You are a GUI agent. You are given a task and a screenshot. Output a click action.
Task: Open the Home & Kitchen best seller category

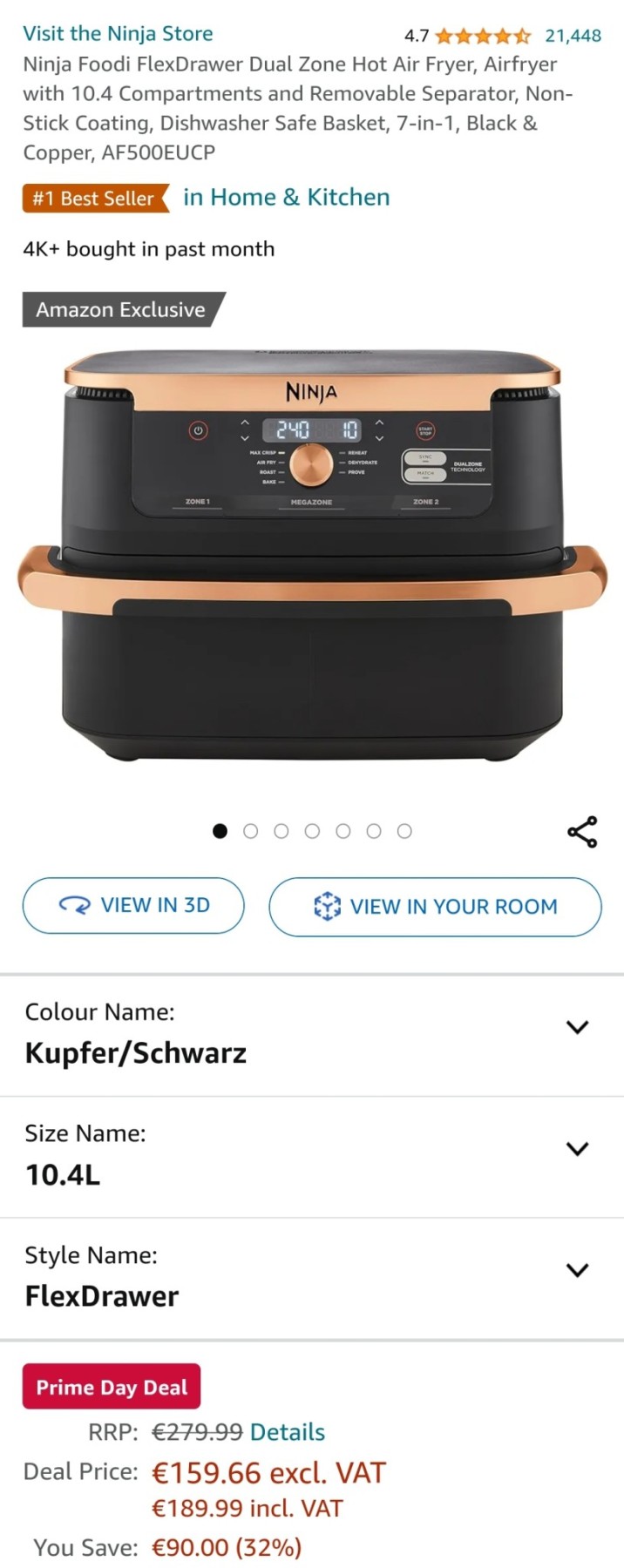pos(286,198)
